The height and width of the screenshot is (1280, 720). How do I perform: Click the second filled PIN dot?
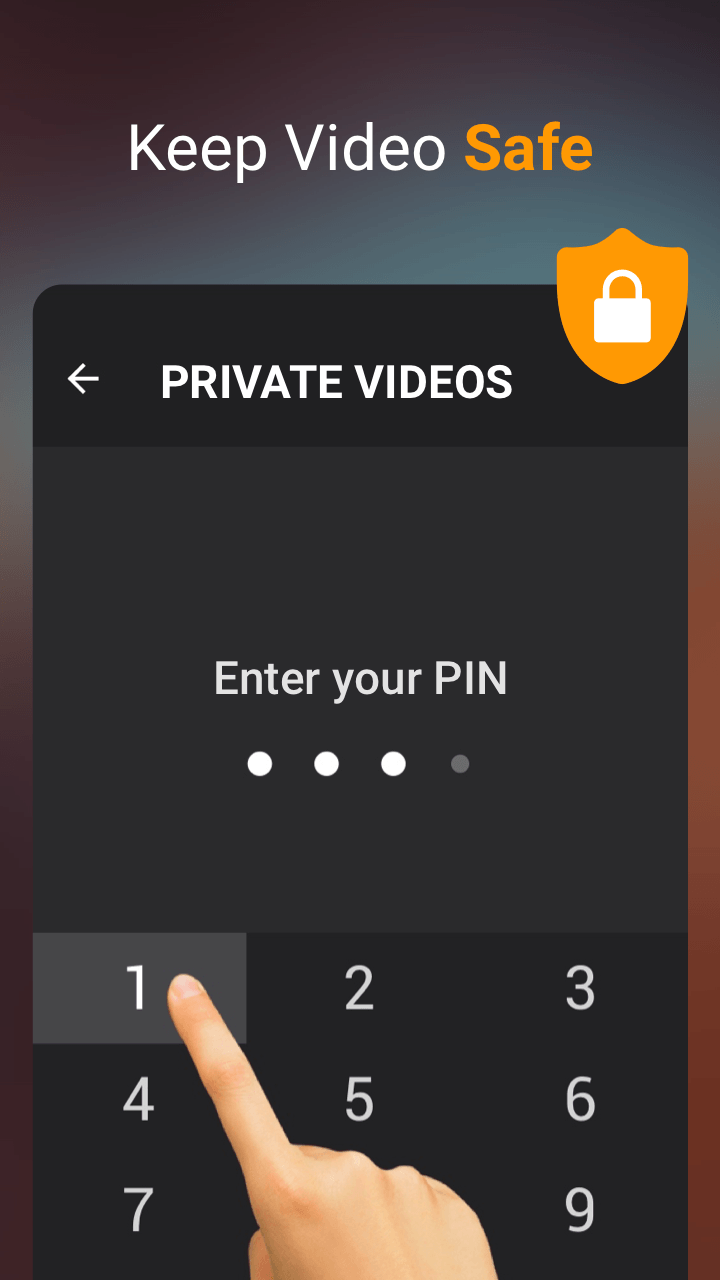click(x=326, y=764)
